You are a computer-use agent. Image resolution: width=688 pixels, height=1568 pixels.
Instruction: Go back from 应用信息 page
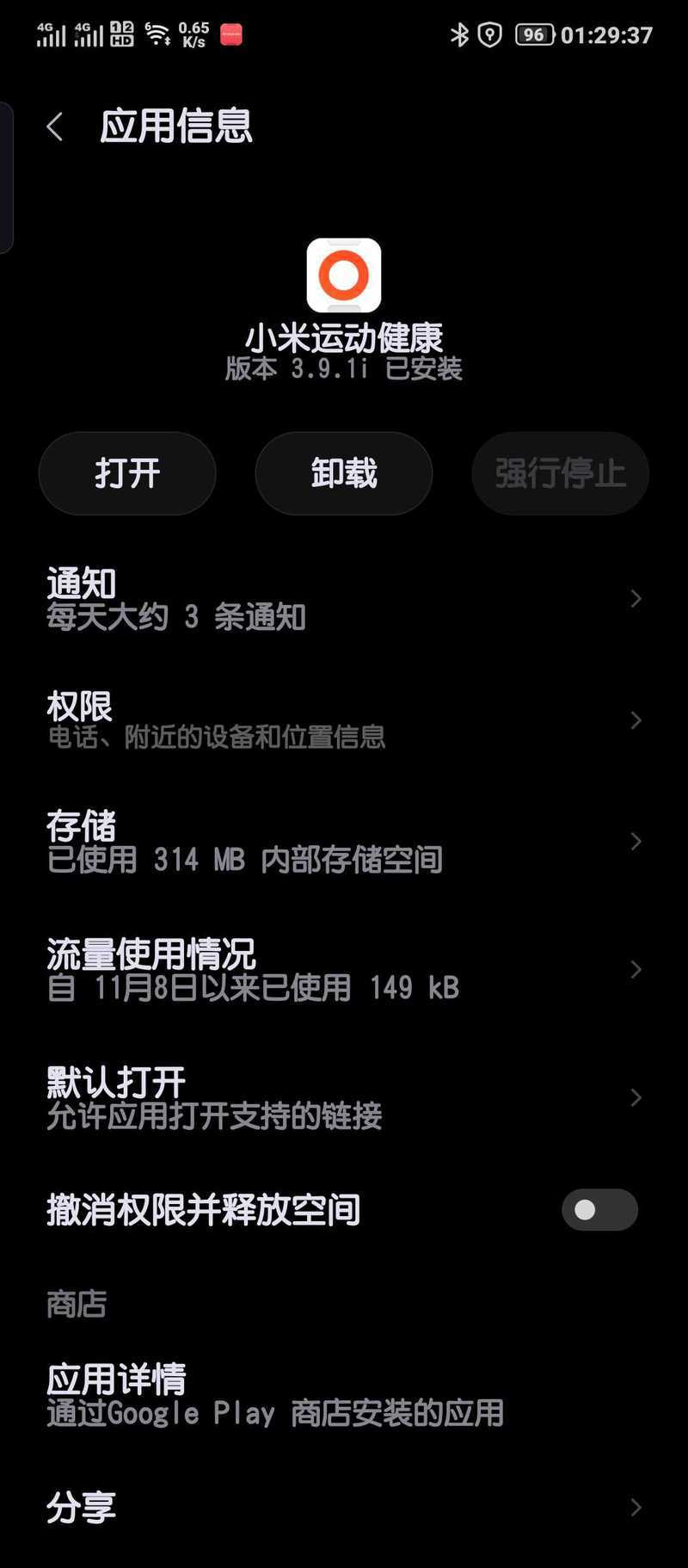point(55,127)
